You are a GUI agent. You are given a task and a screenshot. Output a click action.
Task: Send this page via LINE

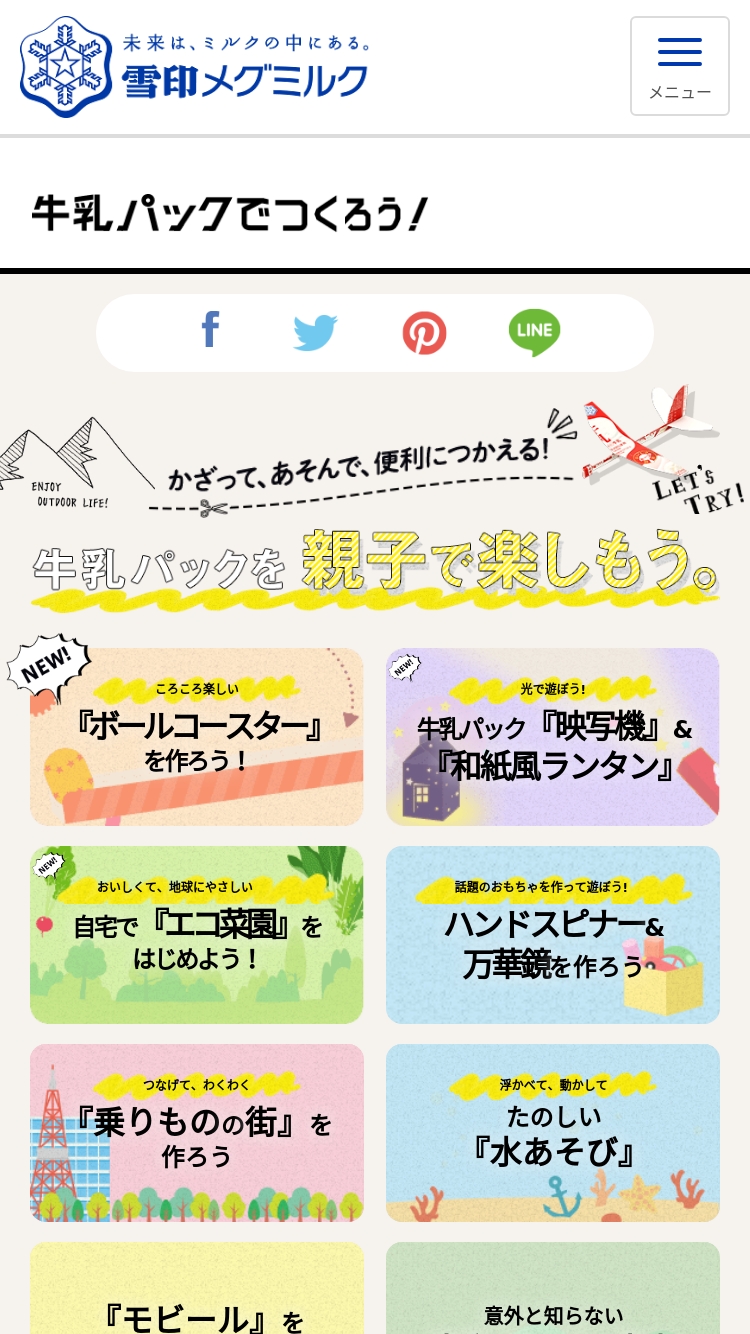point(534,333)
